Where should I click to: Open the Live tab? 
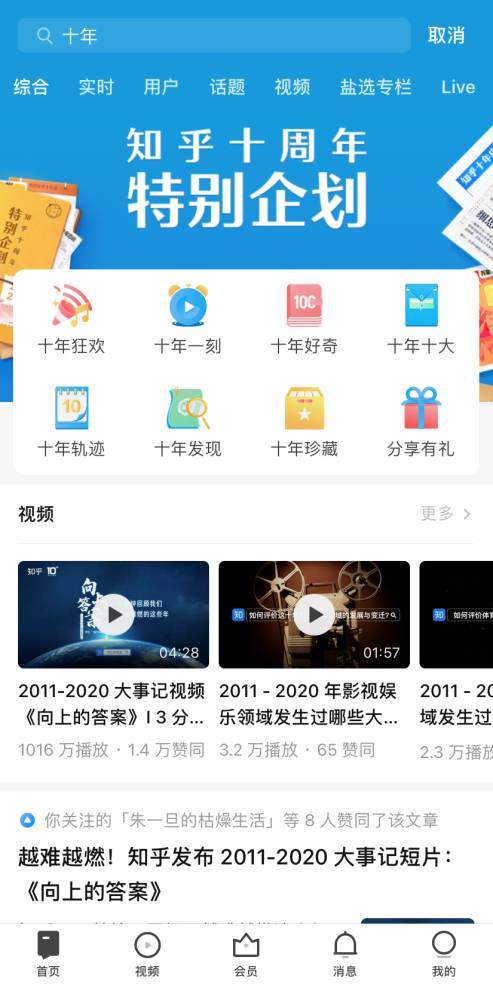458,87
